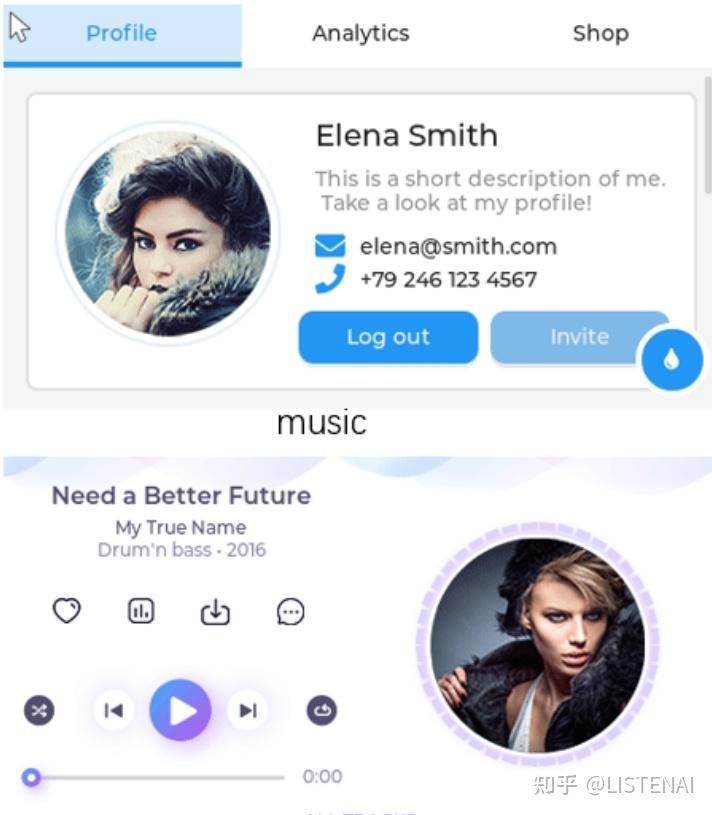Screen dimensions: 712x815
Task: Like the song with the heart icon
Action: point(67,611)
